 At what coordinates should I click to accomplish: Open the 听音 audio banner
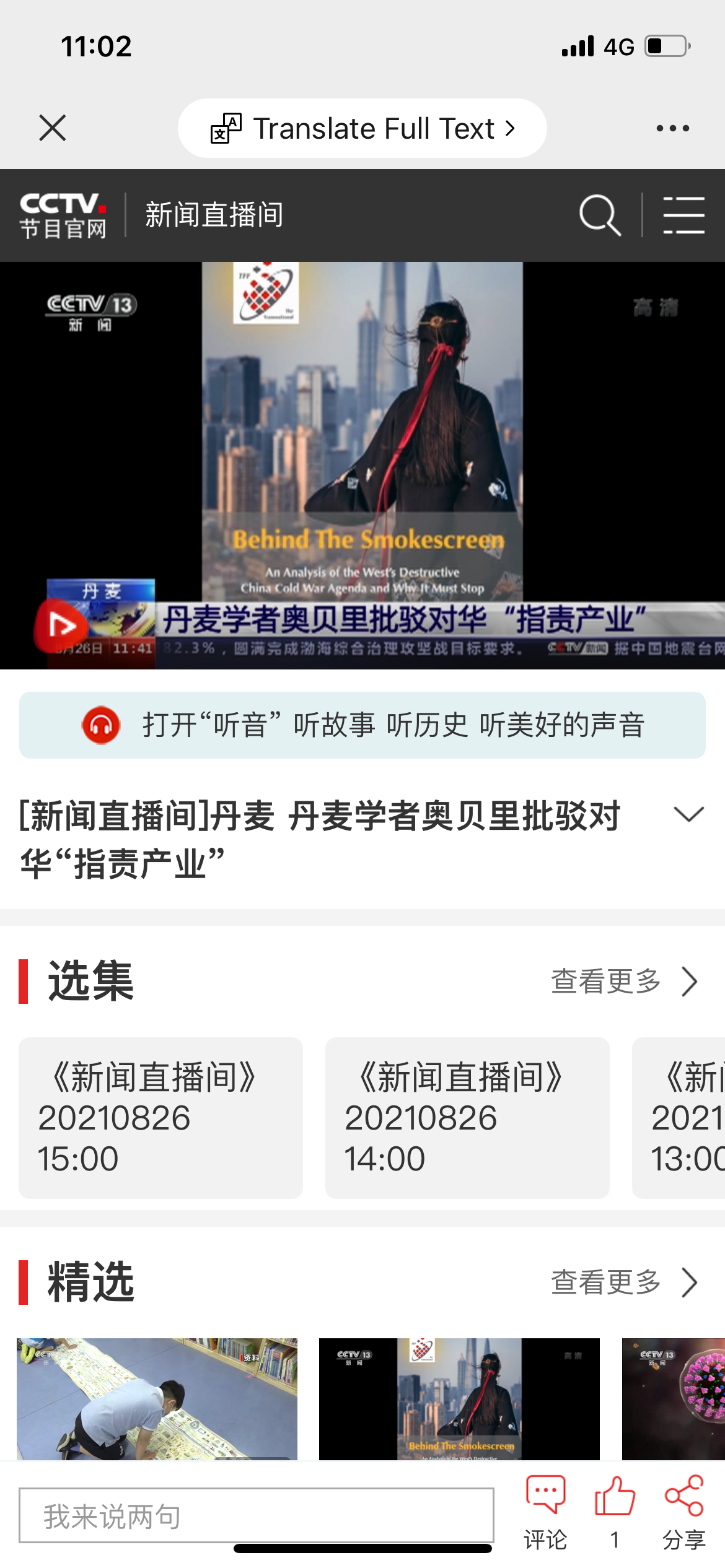[x=362, y=725]
